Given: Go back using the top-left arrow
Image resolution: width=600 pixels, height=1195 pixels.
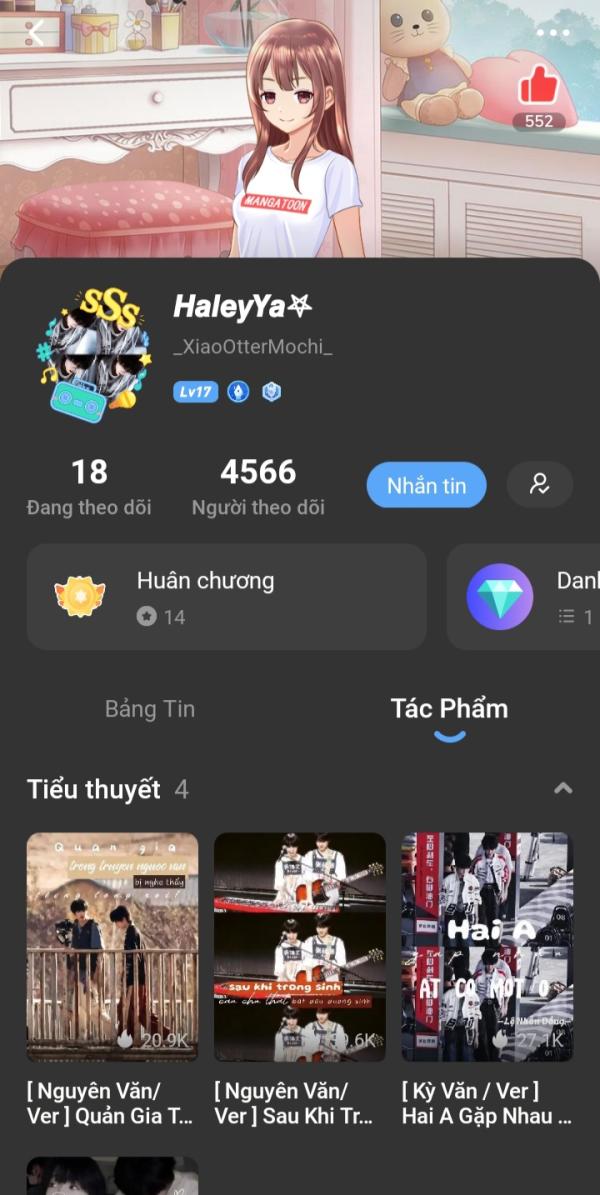Looking at the screenshot, I should coord(36,33).
